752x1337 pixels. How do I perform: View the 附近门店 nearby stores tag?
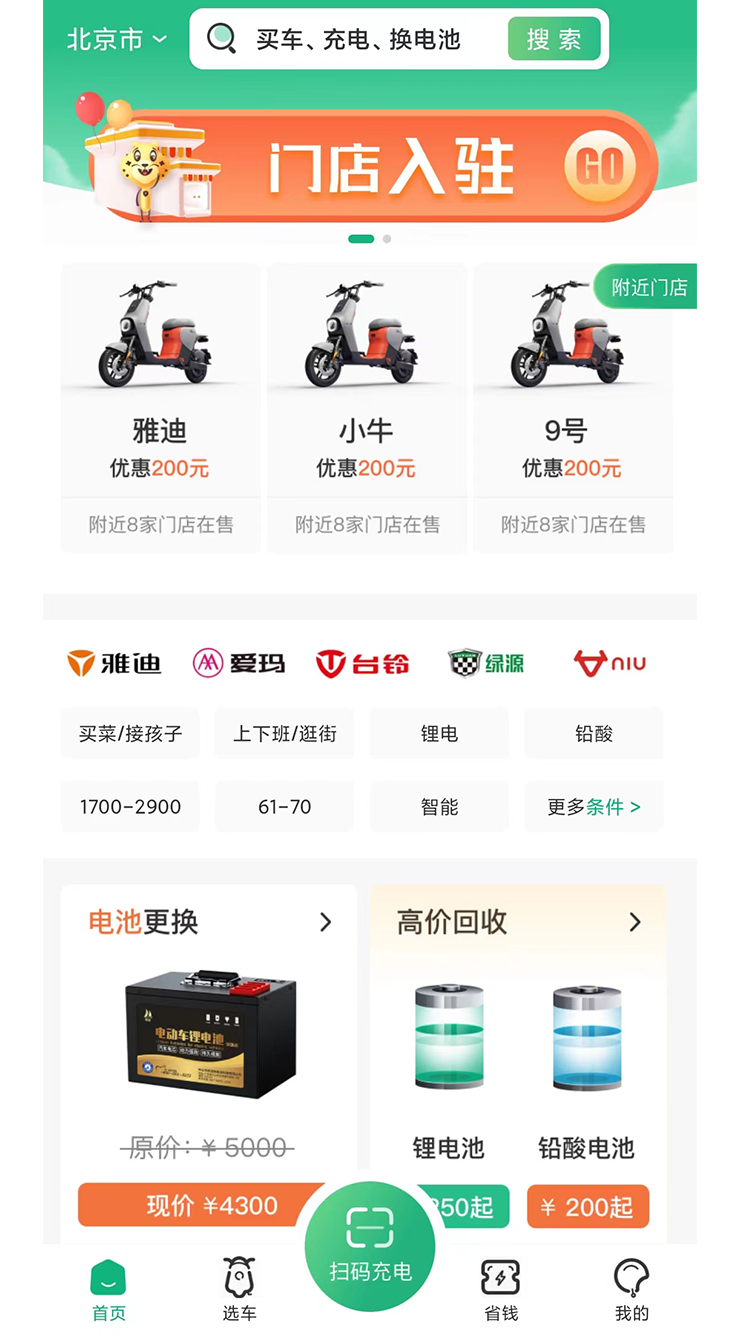[x=648, y=287]
